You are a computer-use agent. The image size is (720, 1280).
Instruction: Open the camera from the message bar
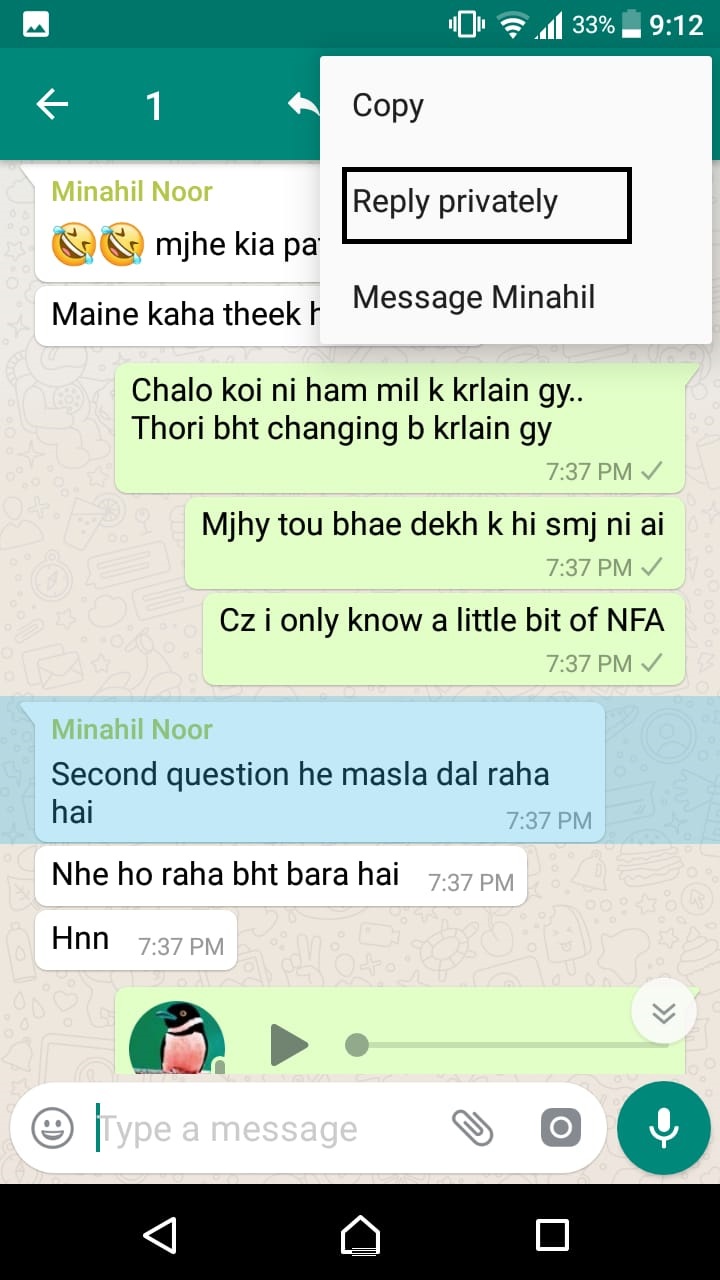click(x=560, y=1129)
